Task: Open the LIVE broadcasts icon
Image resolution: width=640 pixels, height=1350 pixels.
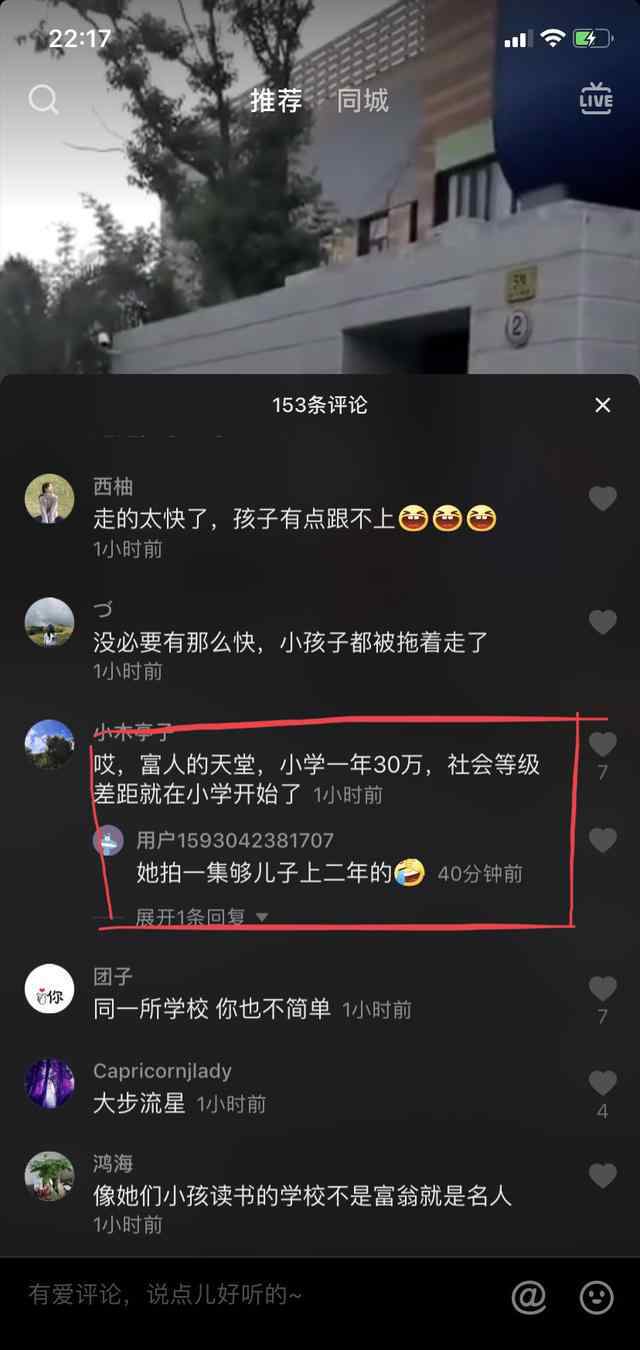Action: coord(596,99)
